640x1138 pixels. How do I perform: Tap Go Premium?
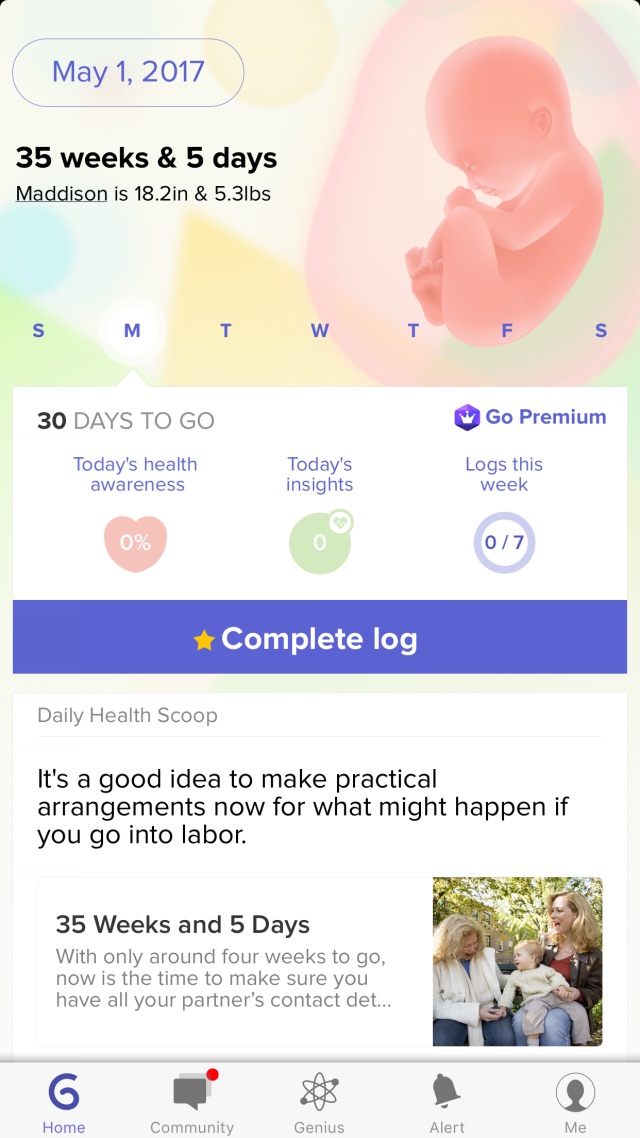click(530, 417)
